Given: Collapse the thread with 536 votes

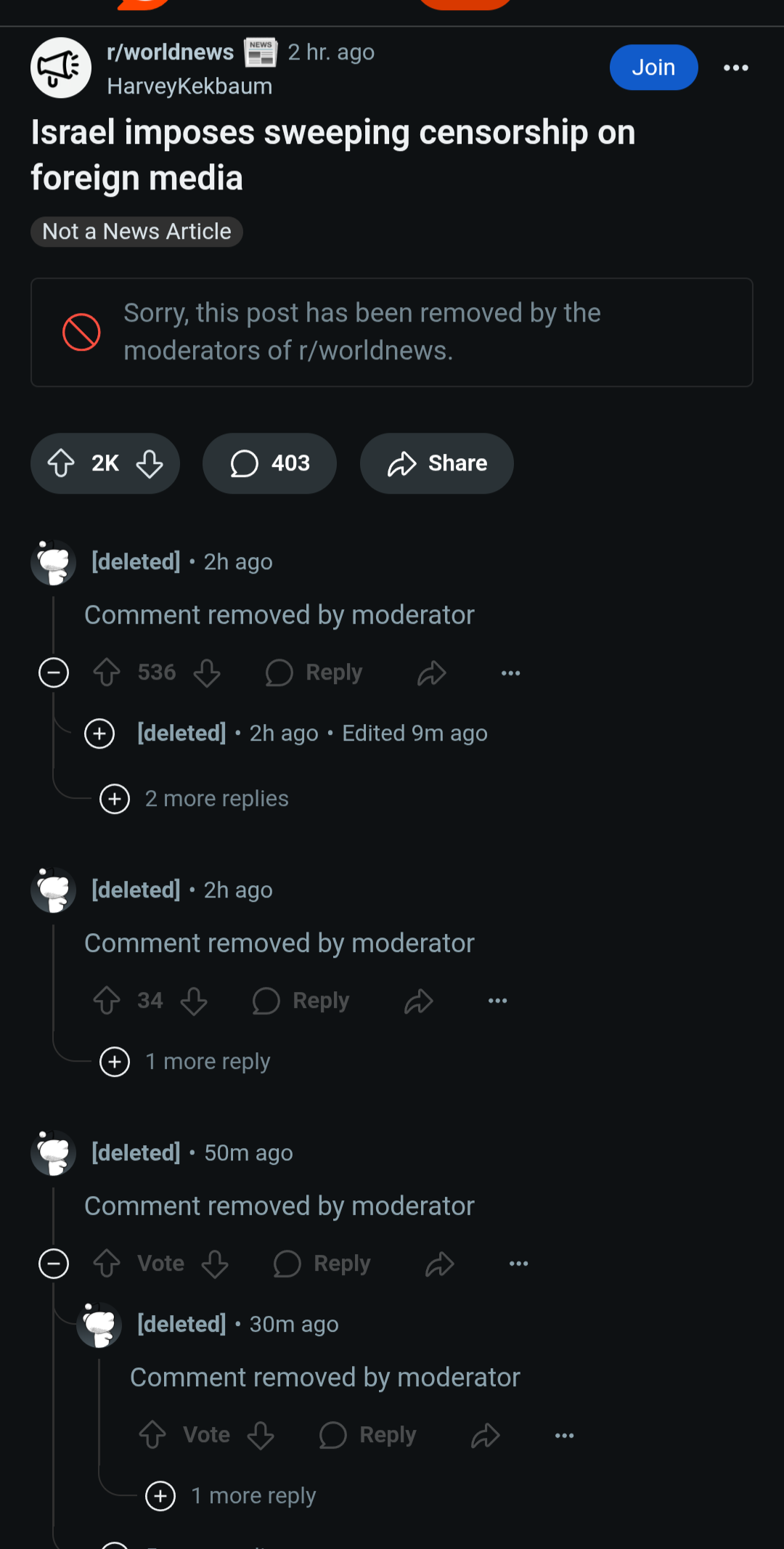Looking at the screenshot, I should tap(54, 672).
